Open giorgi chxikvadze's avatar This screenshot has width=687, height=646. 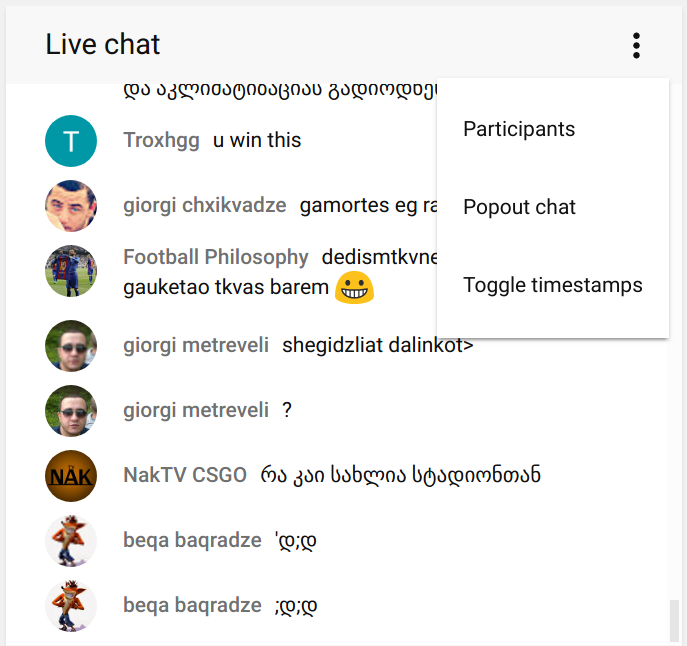pyautogui.click(x=71, y=206)
